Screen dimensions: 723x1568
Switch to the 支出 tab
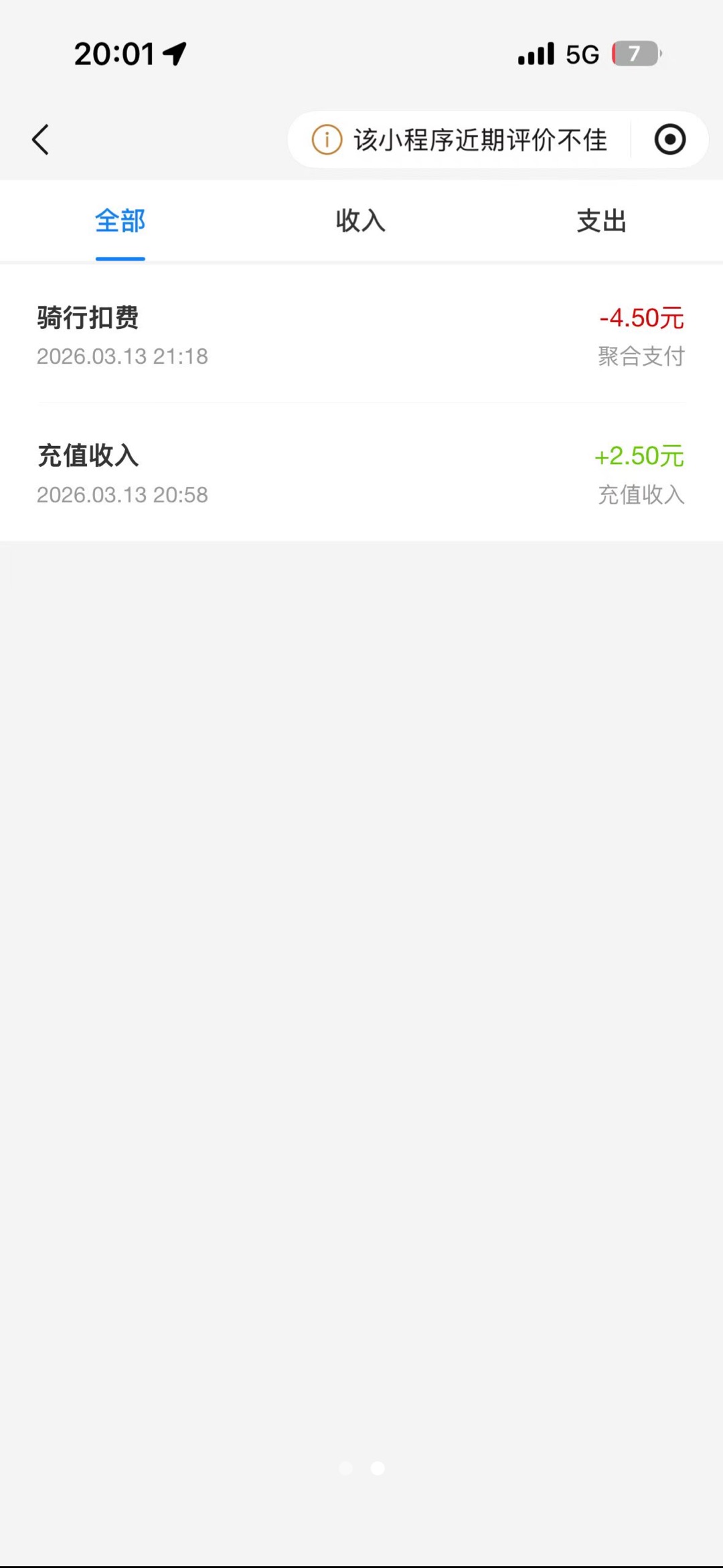[x=602, y=221]
